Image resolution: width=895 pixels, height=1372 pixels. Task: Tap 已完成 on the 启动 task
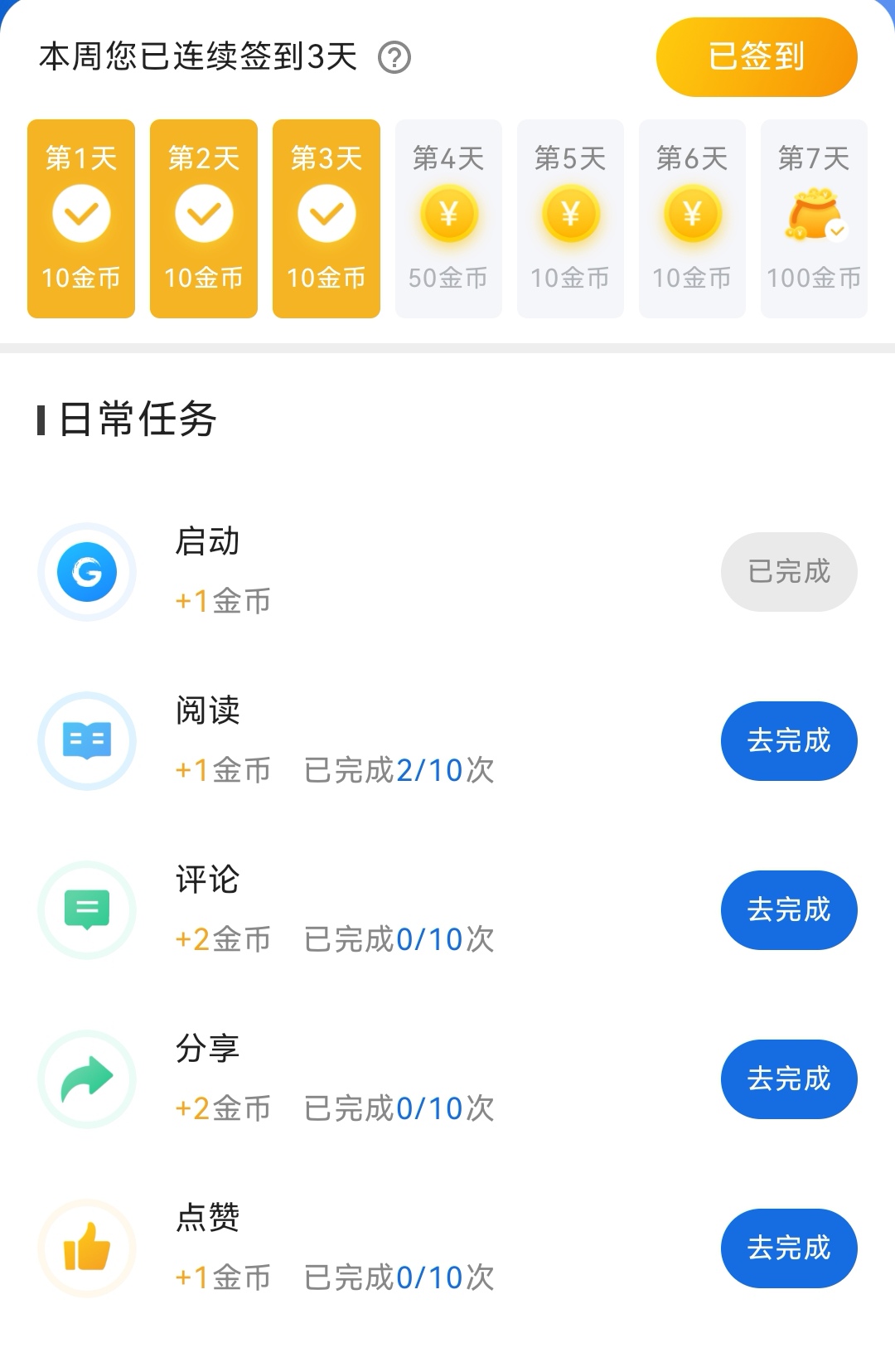[788, 571]
